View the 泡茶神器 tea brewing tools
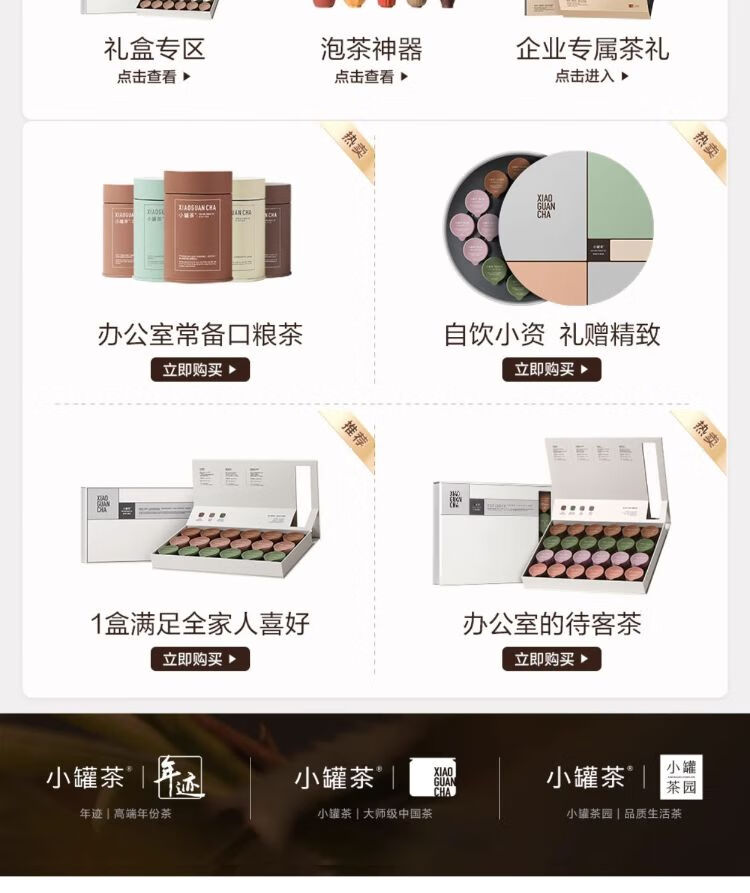 (371, 76)
